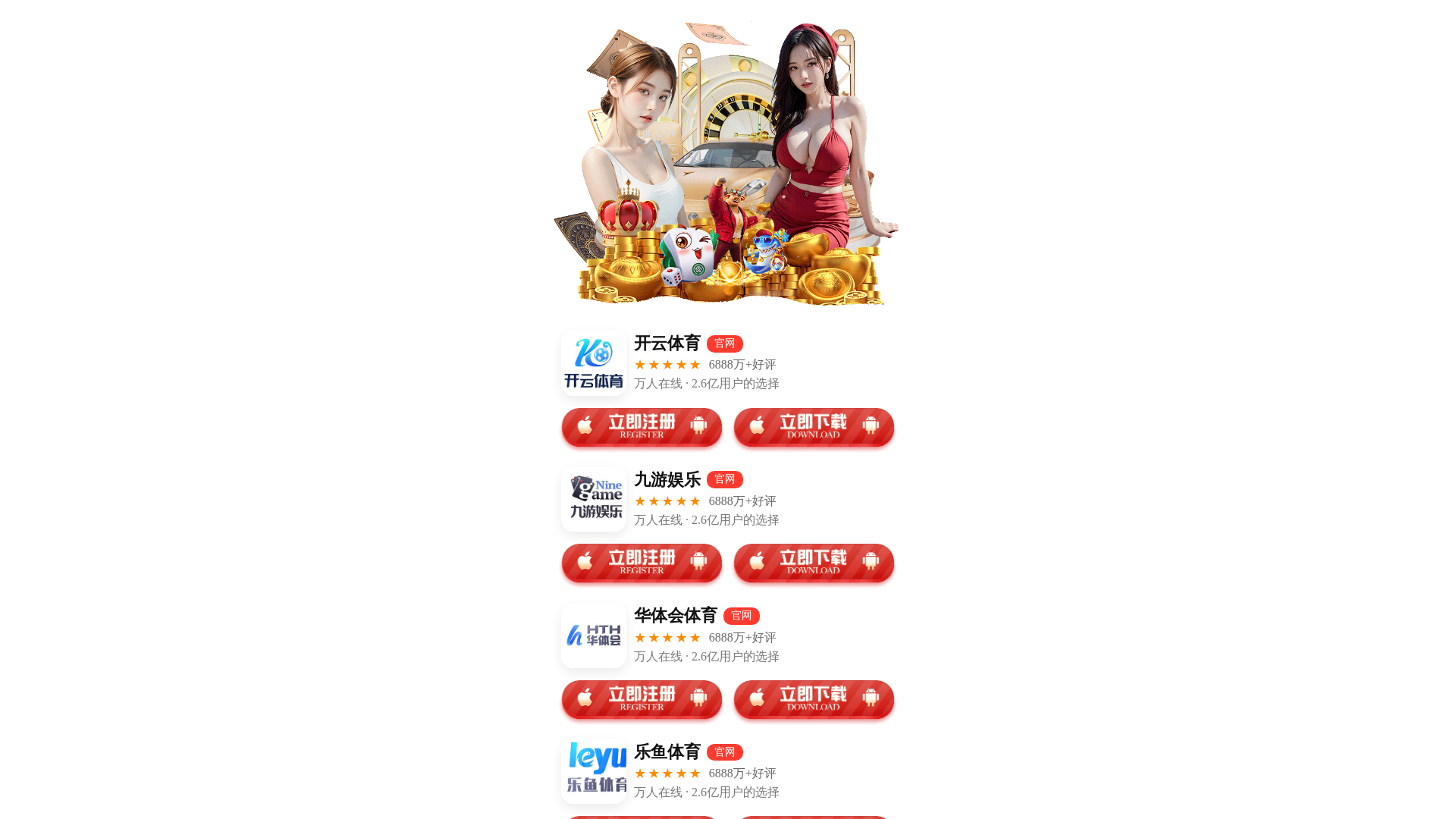Viewport: 1456px width, 819px height.
Task: Select 立即注册 under 华体会体育
Action: pos(642,699)
